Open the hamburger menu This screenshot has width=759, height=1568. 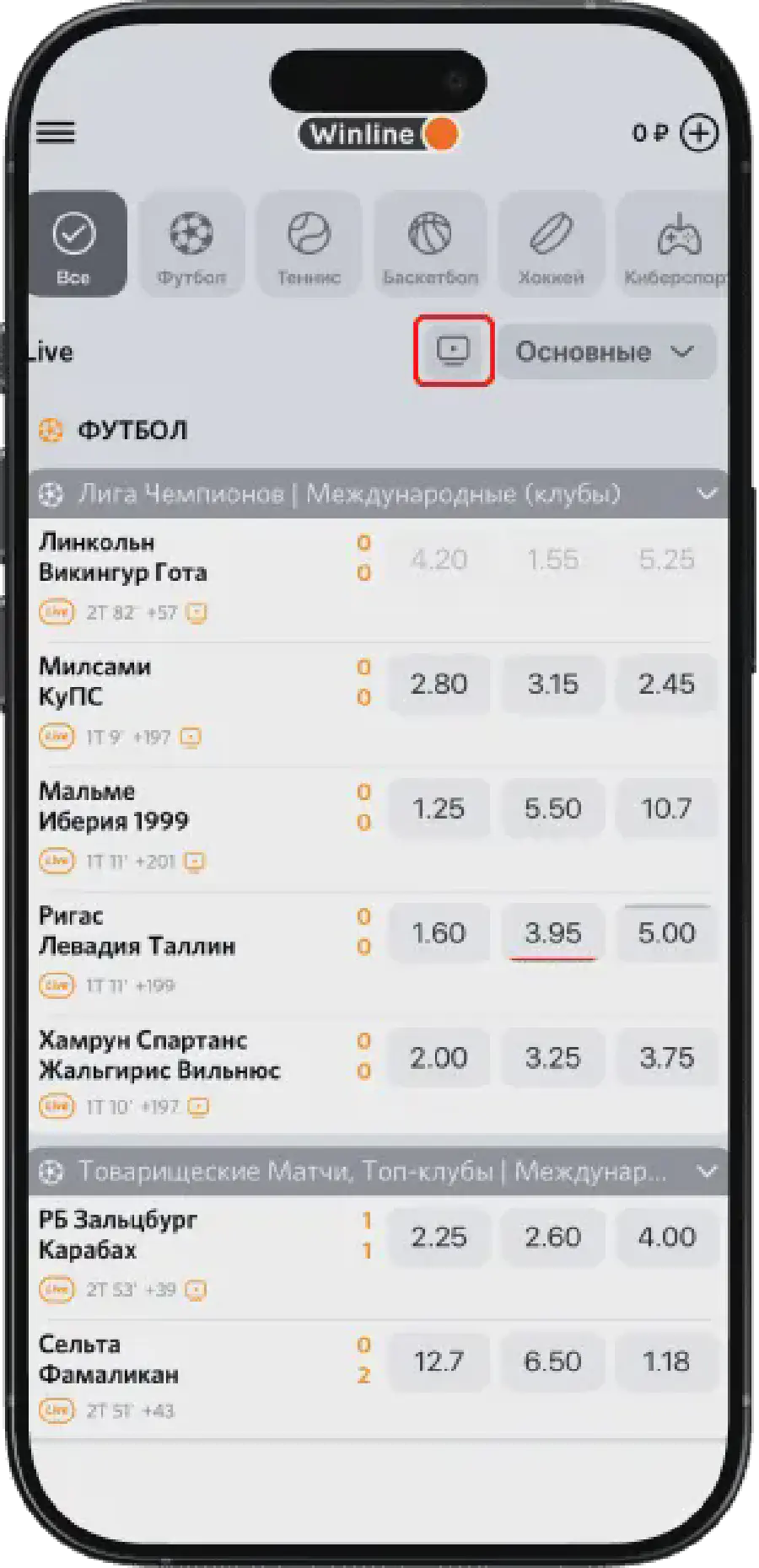click(56, 133)
